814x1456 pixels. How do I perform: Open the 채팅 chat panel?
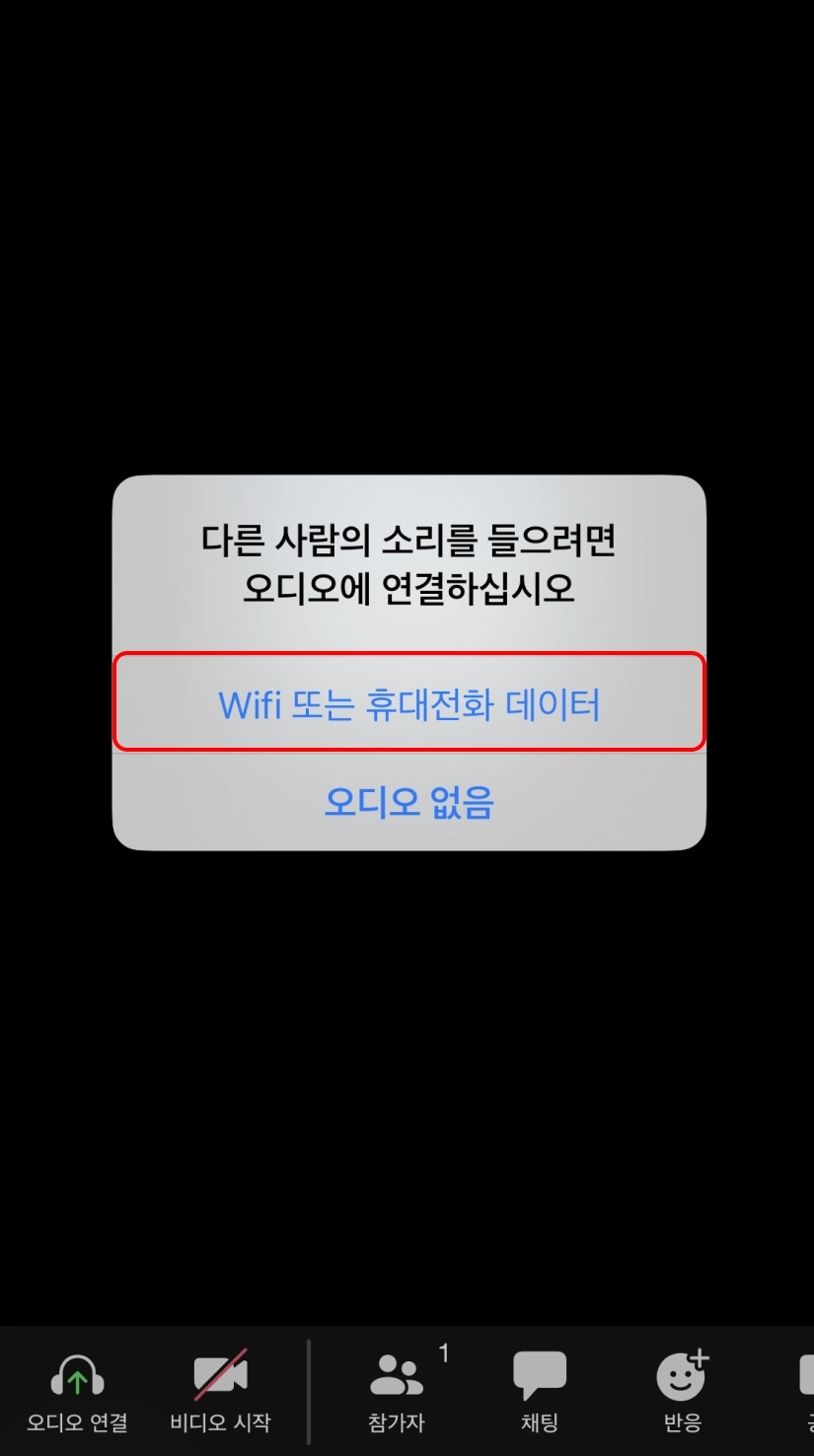click(x=540, y=1389)
